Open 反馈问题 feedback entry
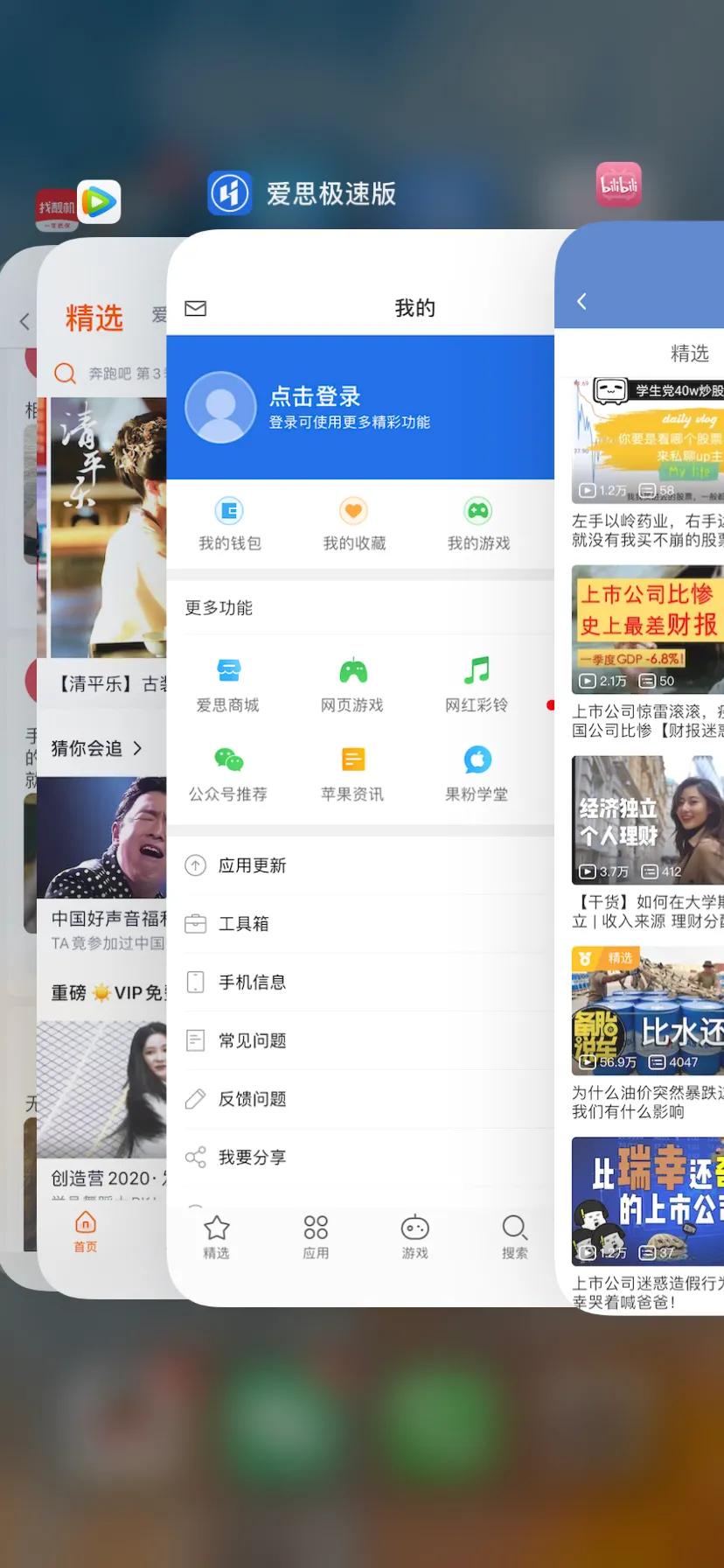The width and height of the screenshot is (724, 1568). (253, 1098)
